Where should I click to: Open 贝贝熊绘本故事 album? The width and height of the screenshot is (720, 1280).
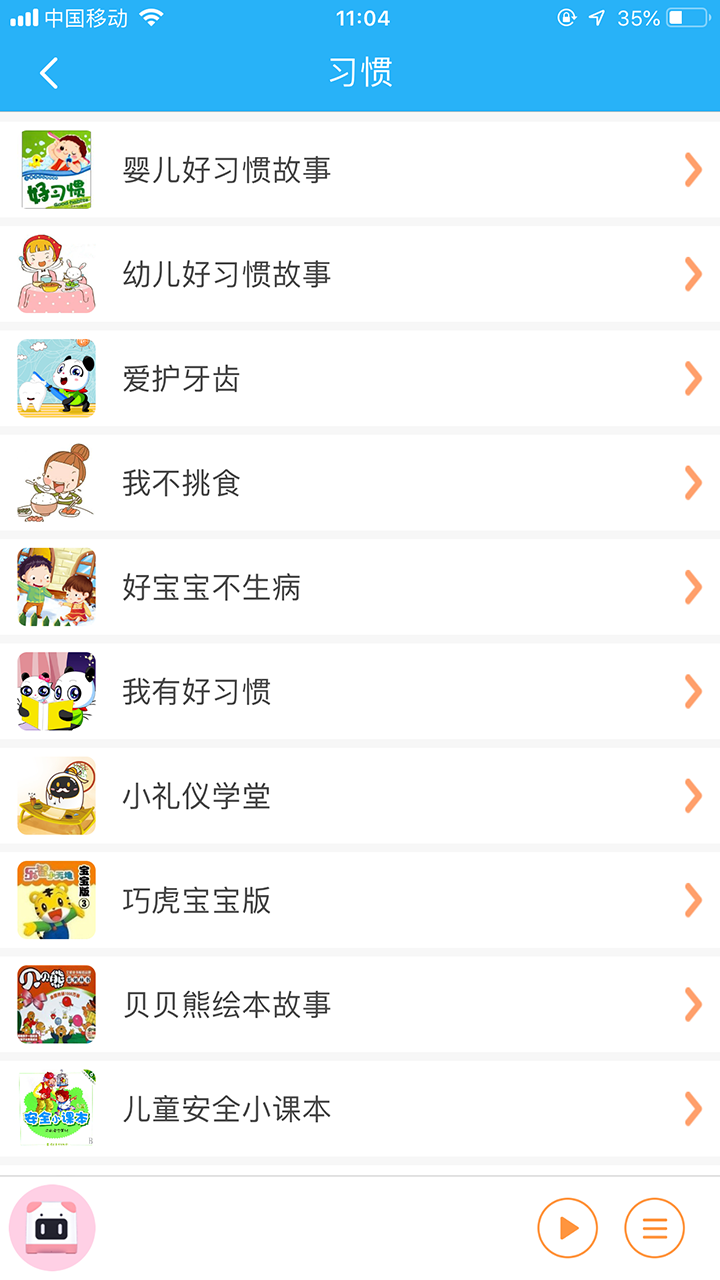click(x=360, y=1005)
